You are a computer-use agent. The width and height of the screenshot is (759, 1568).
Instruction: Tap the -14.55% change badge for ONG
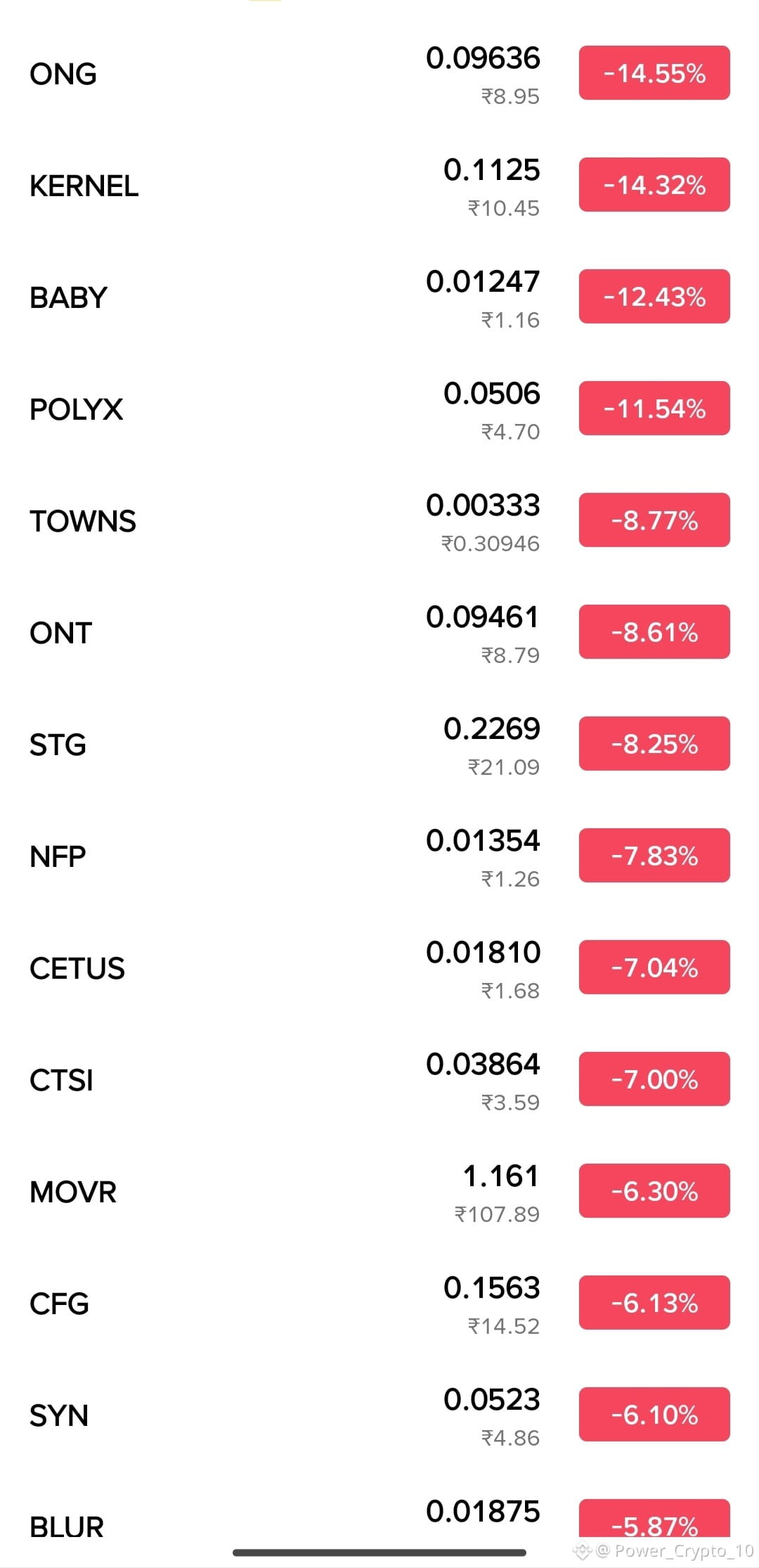pos(654,73)
